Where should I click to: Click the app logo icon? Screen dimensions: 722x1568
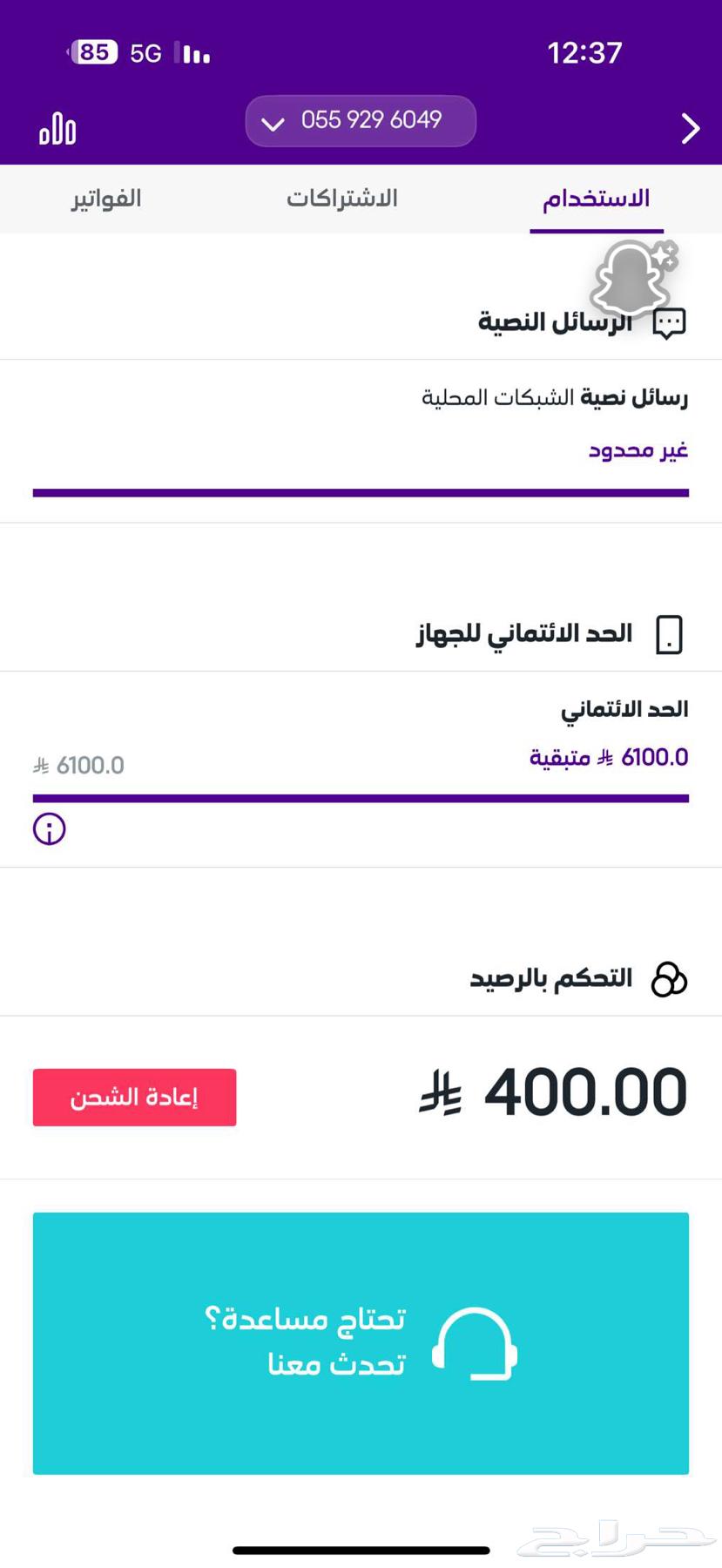[x=56, y=129]
